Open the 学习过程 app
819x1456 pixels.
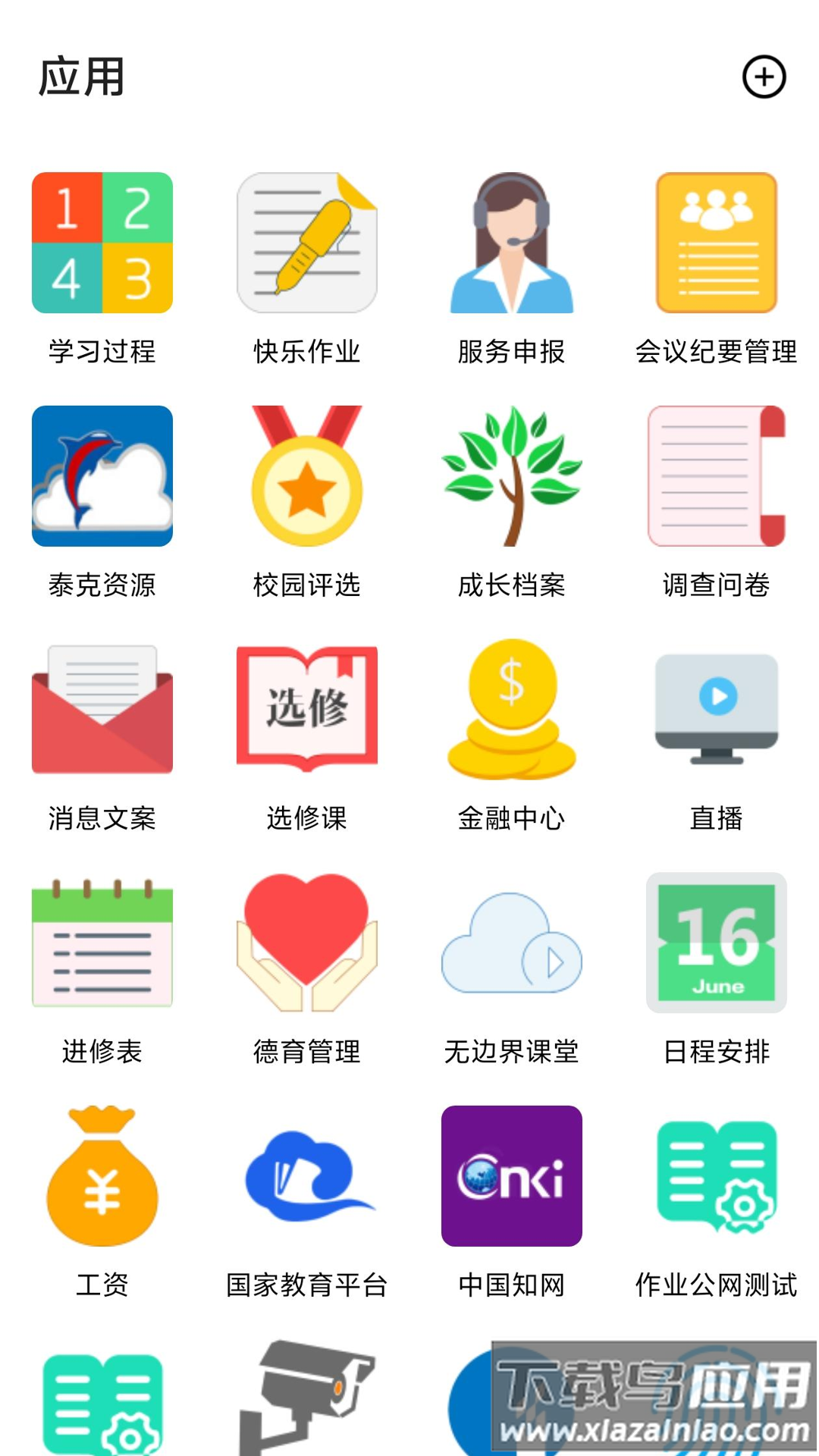coord(102,243)
